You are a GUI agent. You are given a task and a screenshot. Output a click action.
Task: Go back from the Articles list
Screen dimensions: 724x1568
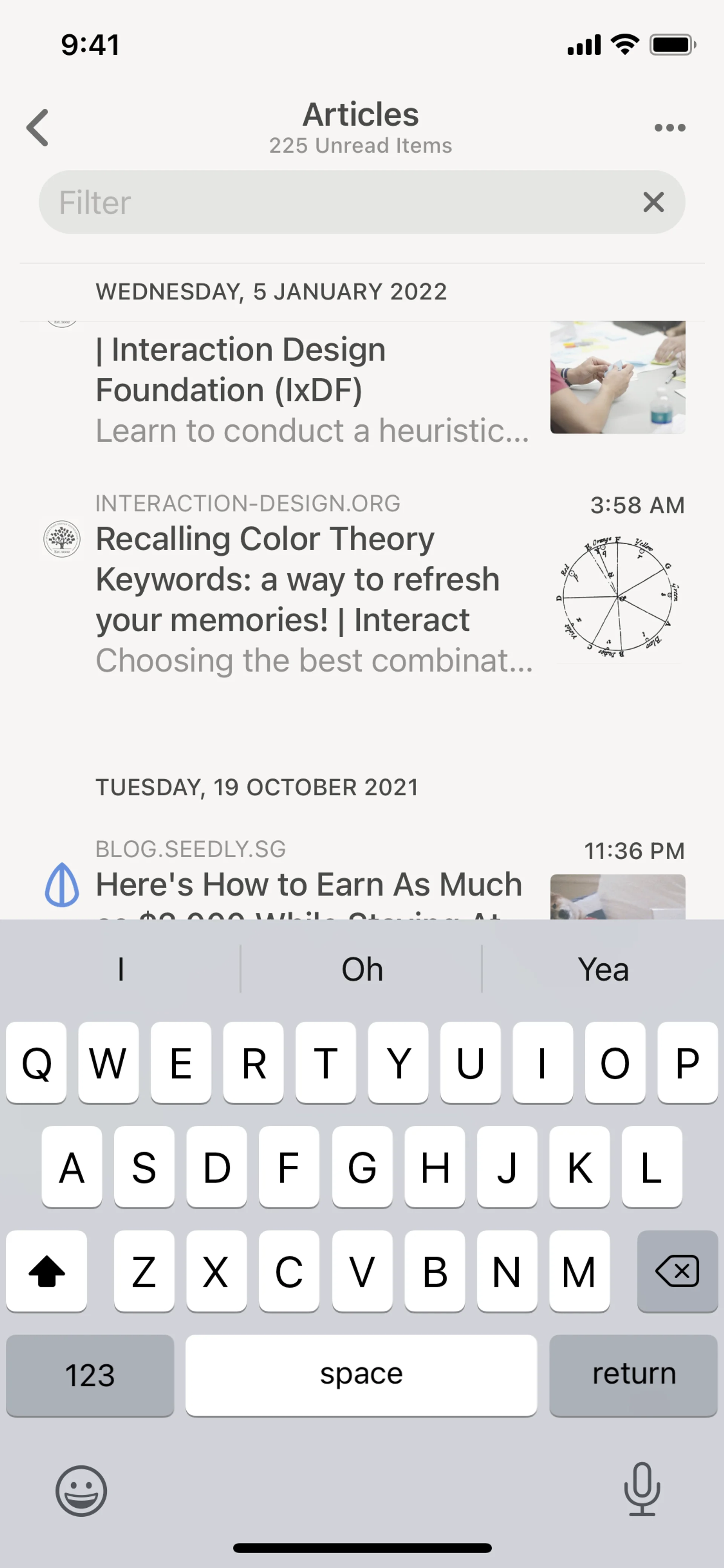(x=38, y=128)
